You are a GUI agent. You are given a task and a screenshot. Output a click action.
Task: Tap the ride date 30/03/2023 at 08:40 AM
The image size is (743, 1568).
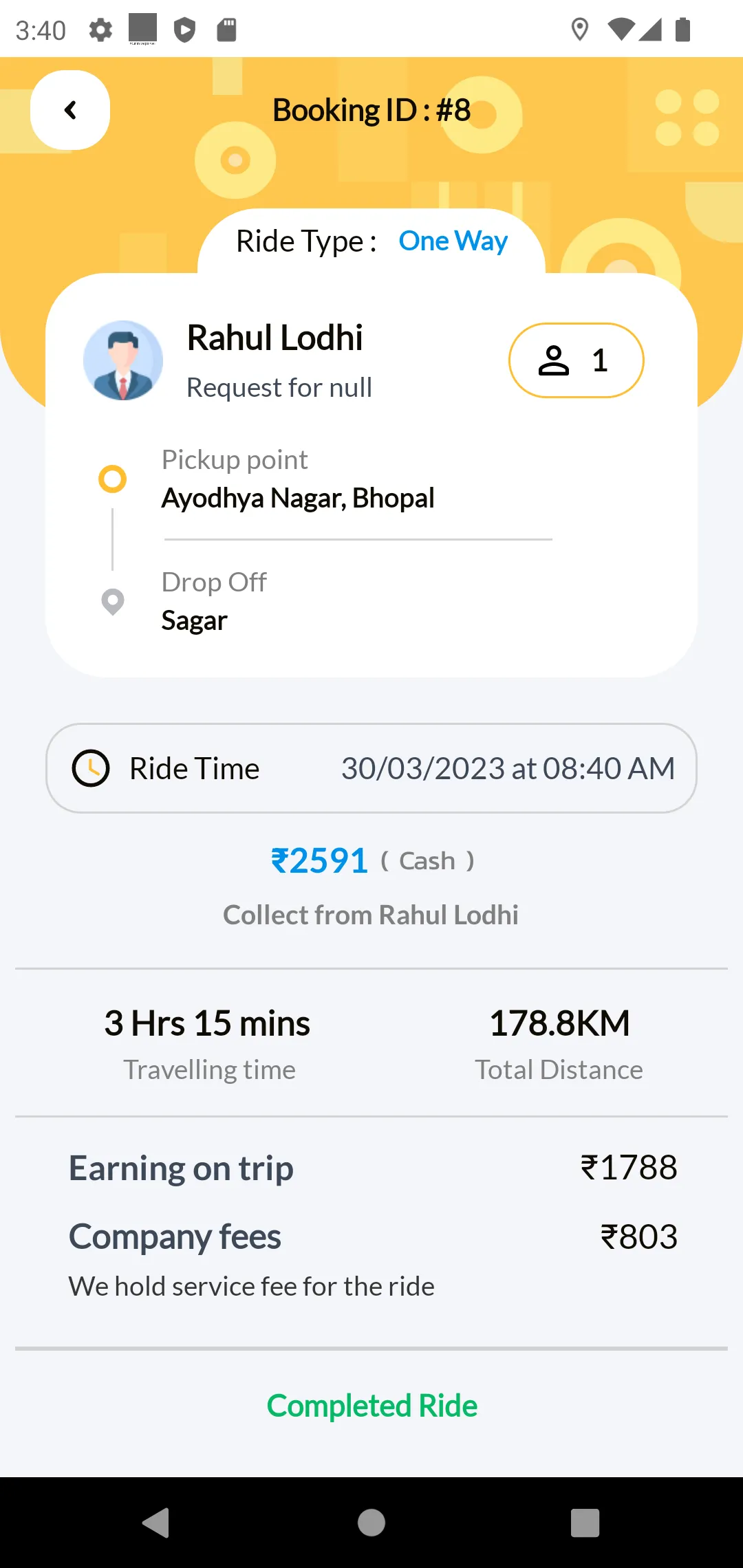tap(508, 768)
